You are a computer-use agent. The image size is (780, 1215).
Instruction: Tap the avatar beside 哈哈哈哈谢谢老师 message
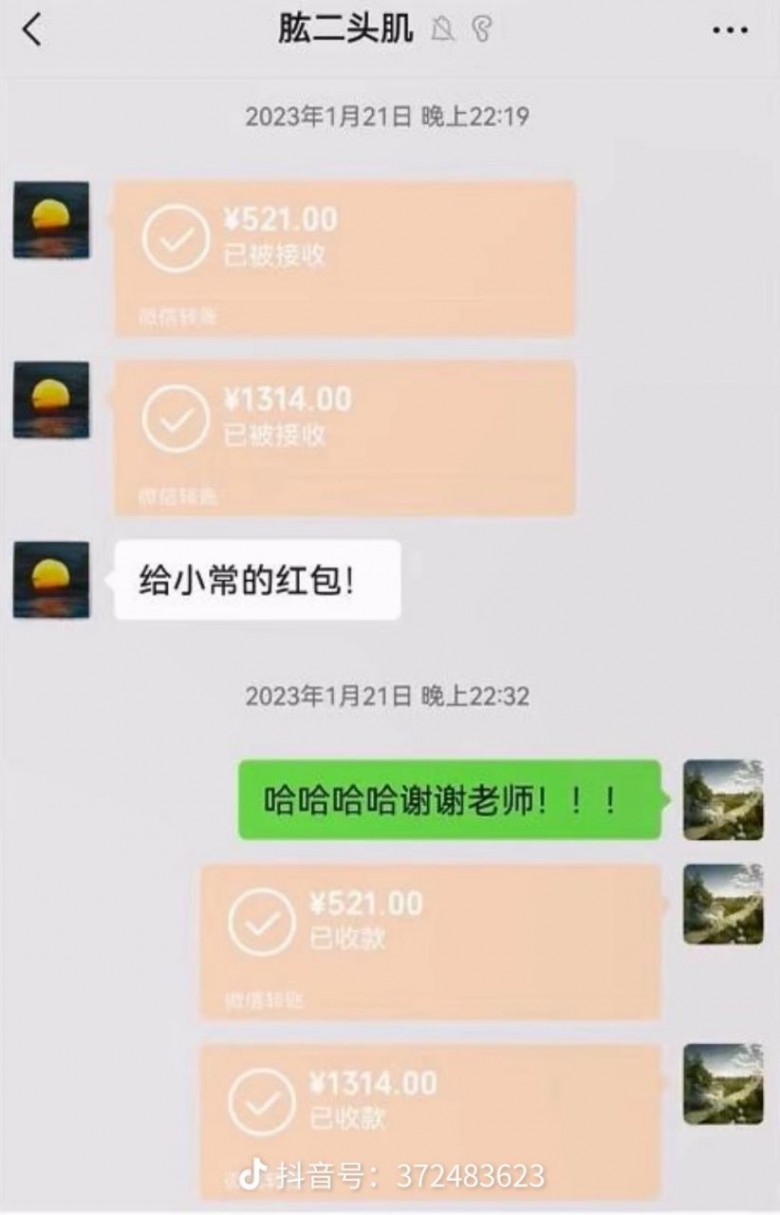[x=723, y=799]
